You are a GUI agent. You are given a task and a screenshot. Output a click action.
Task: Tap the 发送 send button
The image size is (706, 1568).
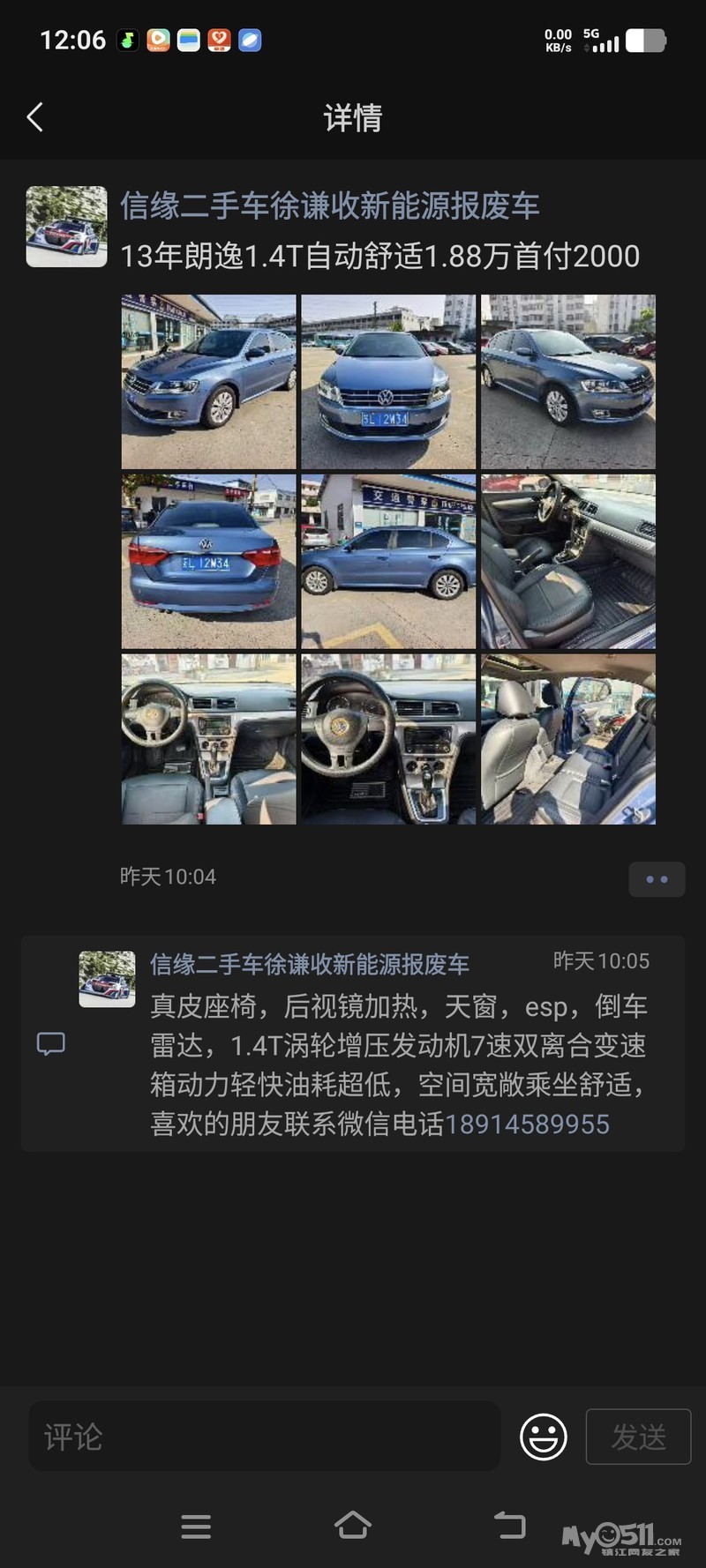coord(638,1437)
